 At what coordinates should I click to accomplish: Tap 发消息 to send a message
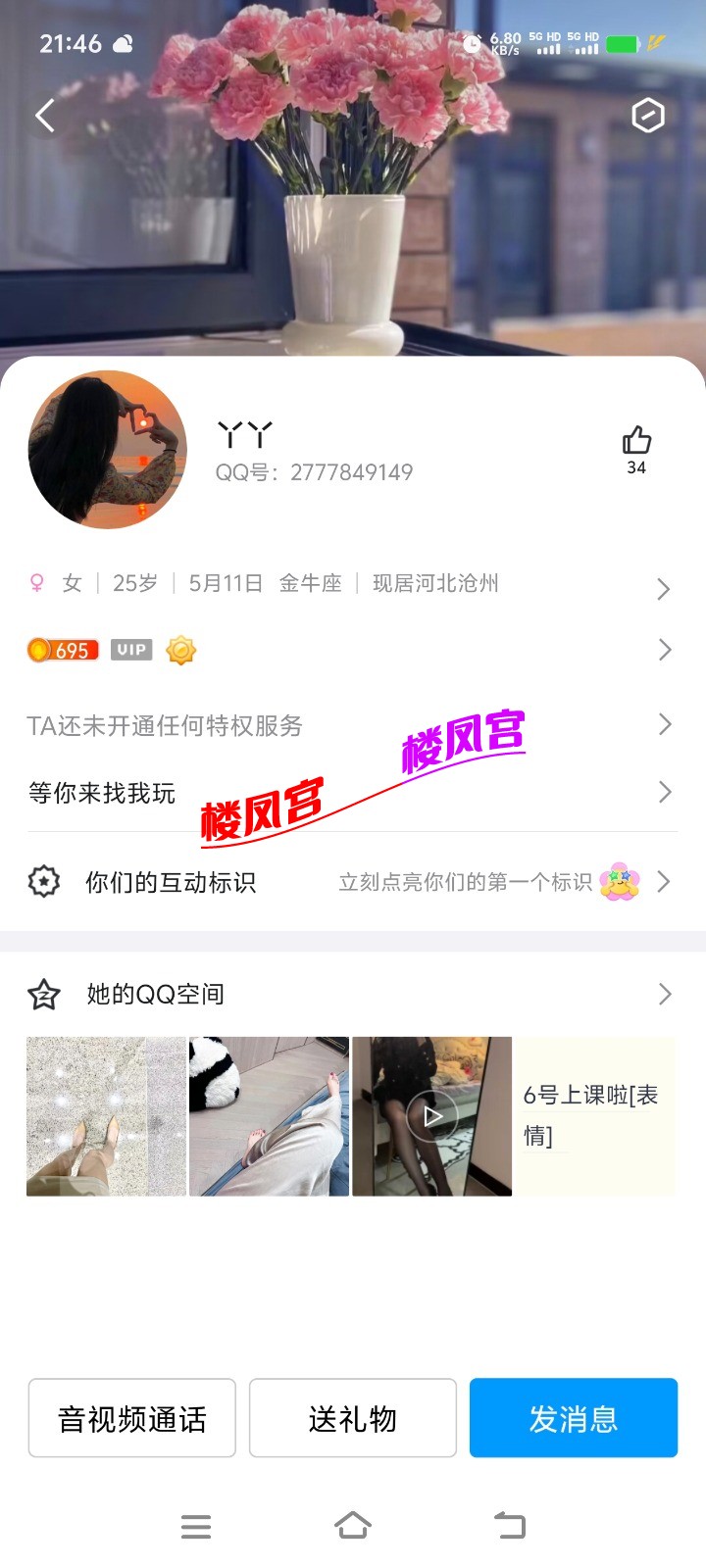pos(574,1418)
